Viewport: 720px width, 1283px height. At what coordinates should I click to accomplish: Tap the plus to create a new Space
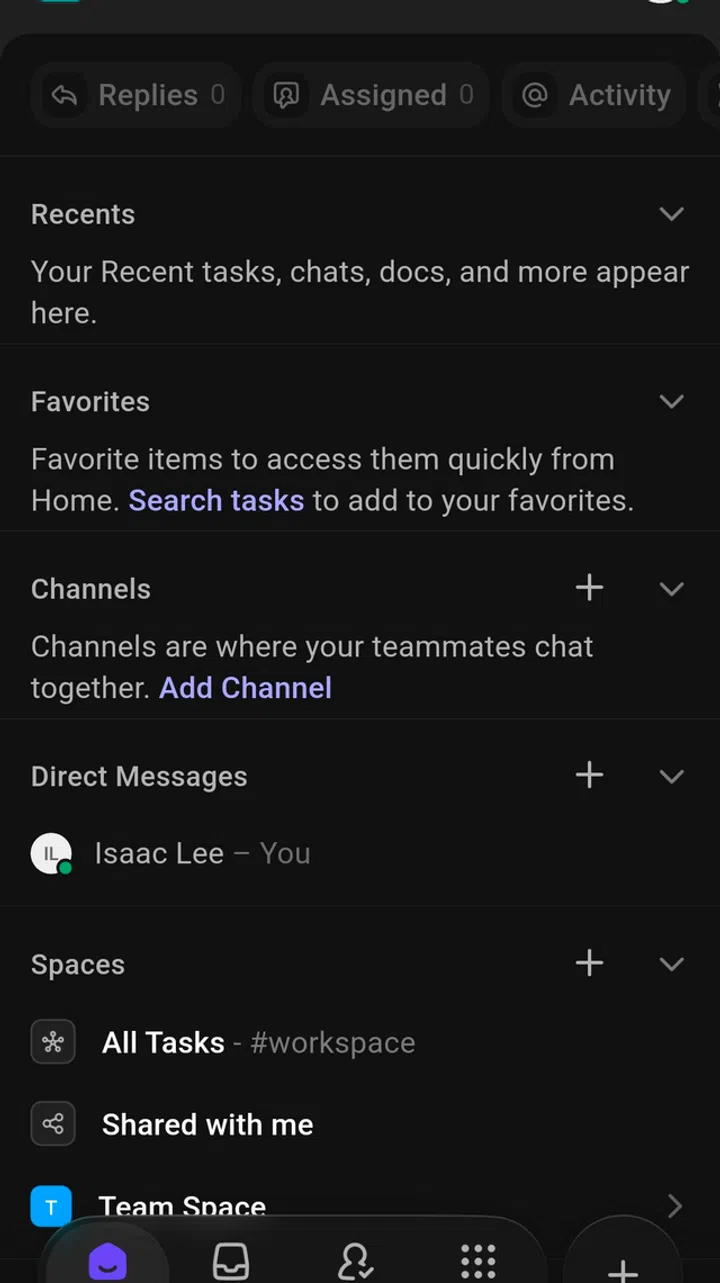pyautogui.click(x=589, y=963)
